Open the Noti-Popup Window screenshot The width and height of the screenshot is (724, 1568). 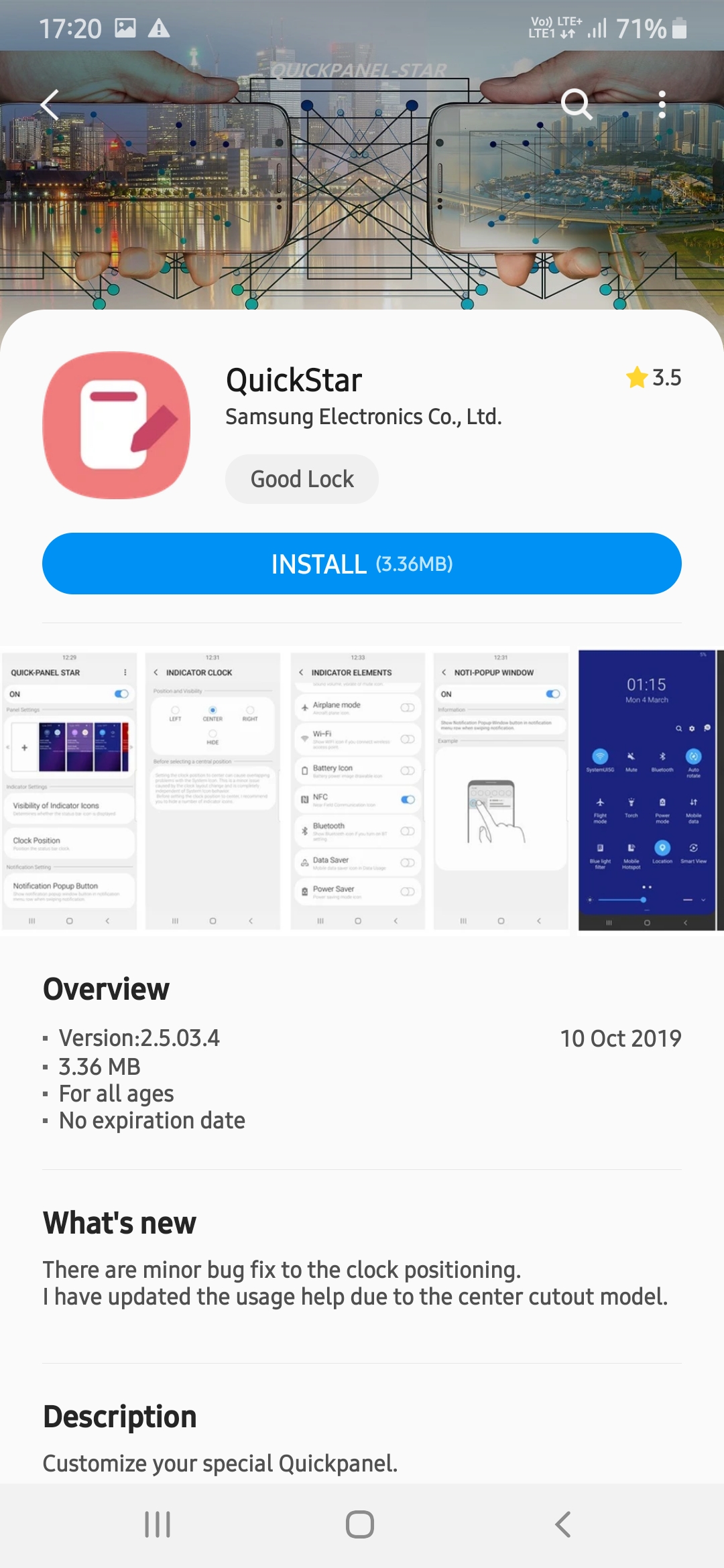pyautogui.click(x=501, y=791)
